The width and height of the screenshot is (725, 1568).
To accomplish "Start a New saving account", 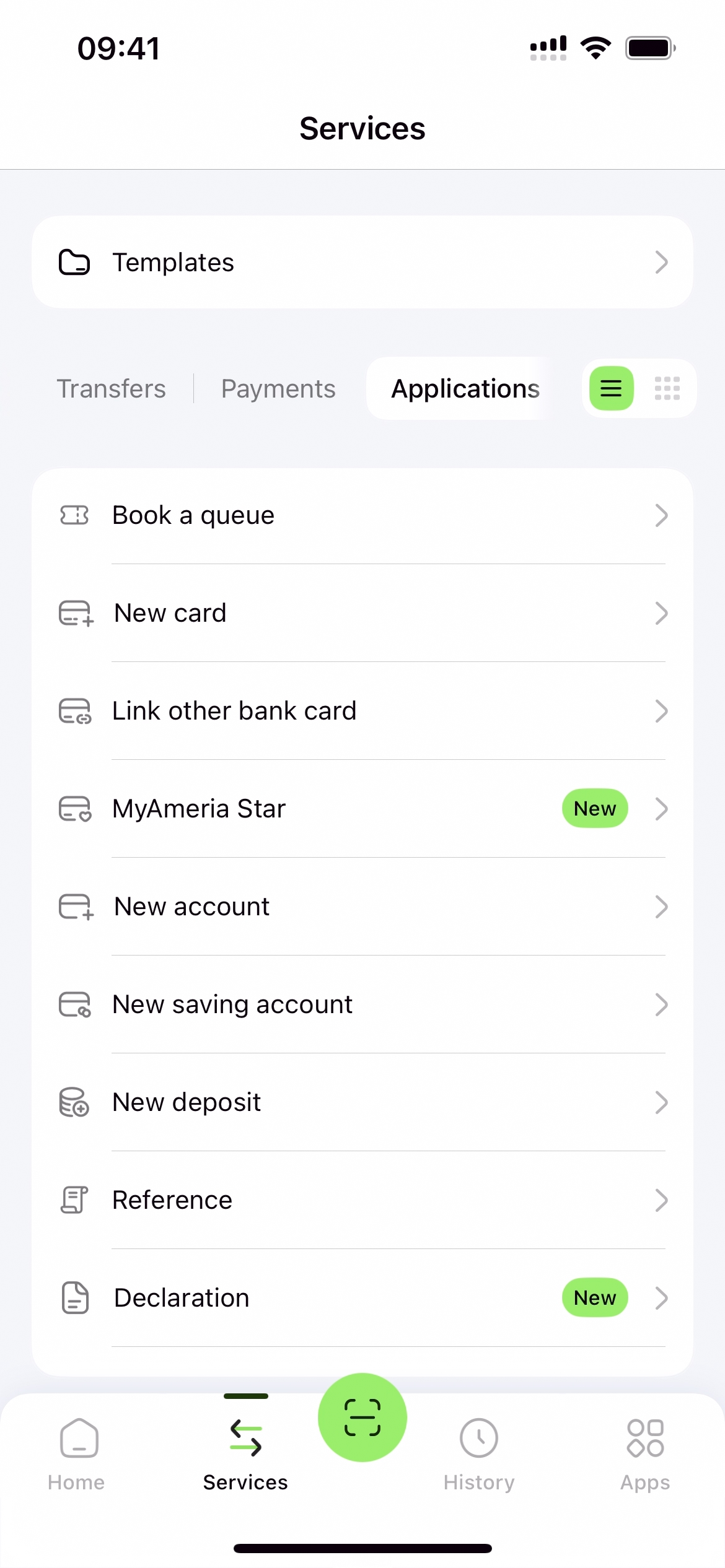I will pyautogui.click(x=362, y=1004).
